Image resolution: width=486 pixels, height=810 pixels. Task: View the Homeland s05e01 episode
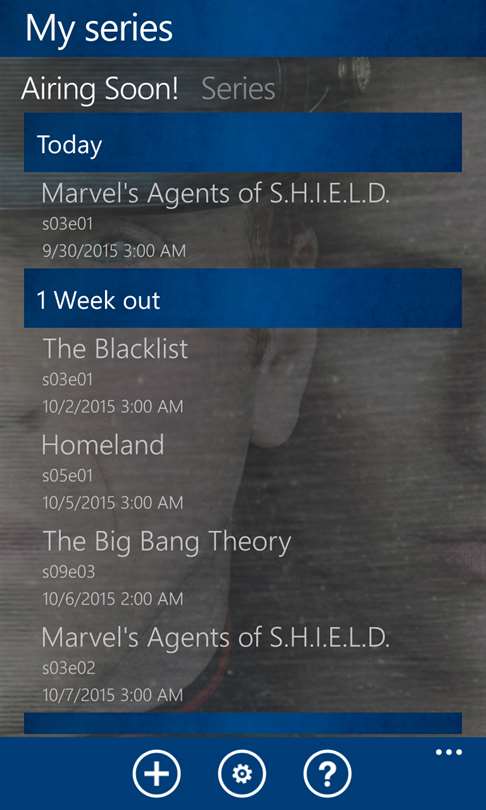pyautogui.click(x=243, y=472)
